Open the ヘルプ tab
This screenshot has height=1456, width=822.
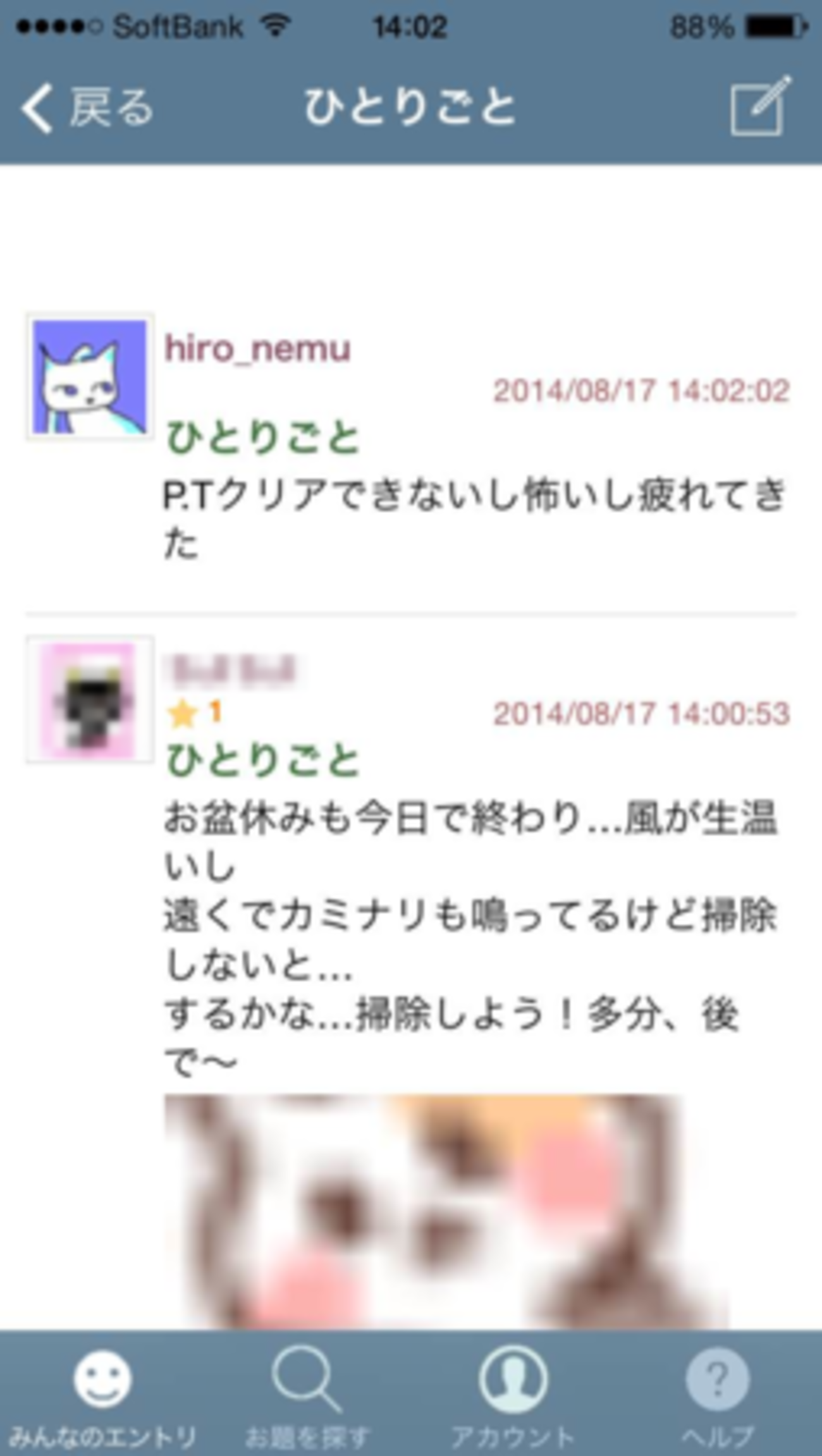tap(718, 1397)
